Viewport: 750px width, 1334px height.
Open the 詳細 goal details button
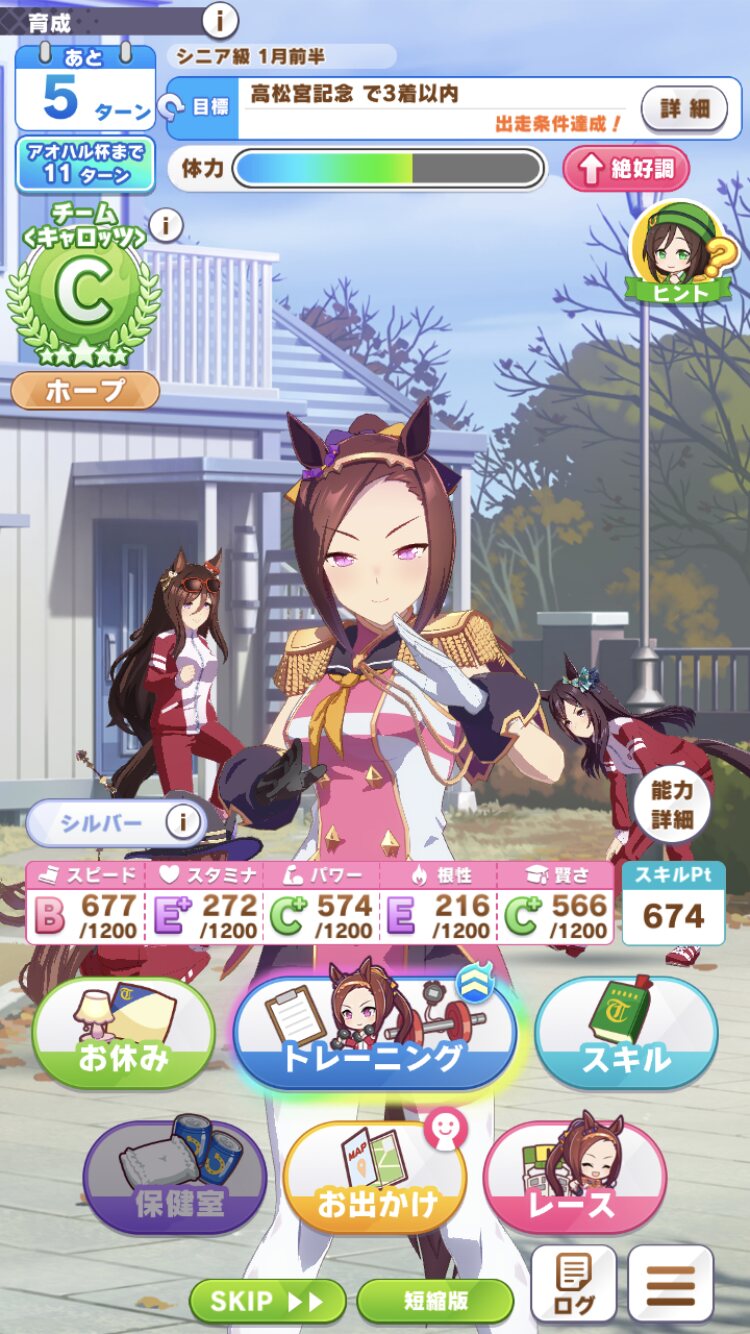(684, 109)
